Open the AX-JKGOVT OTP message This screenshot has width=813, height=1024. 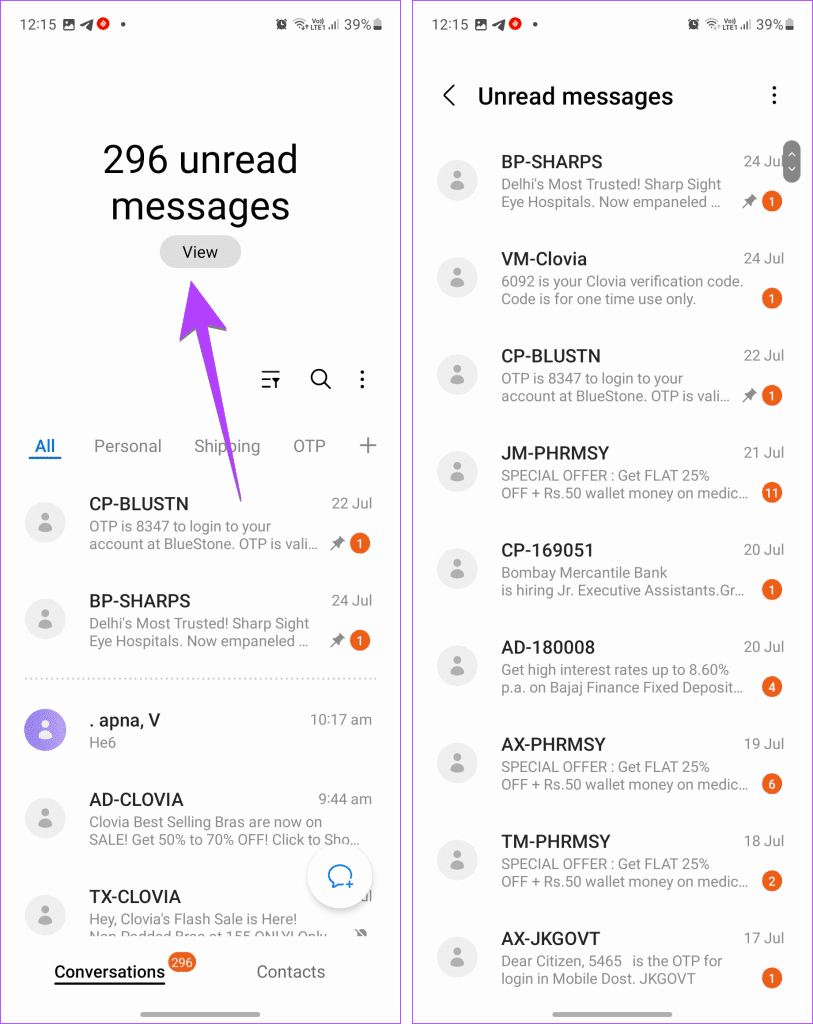point(620,957)
